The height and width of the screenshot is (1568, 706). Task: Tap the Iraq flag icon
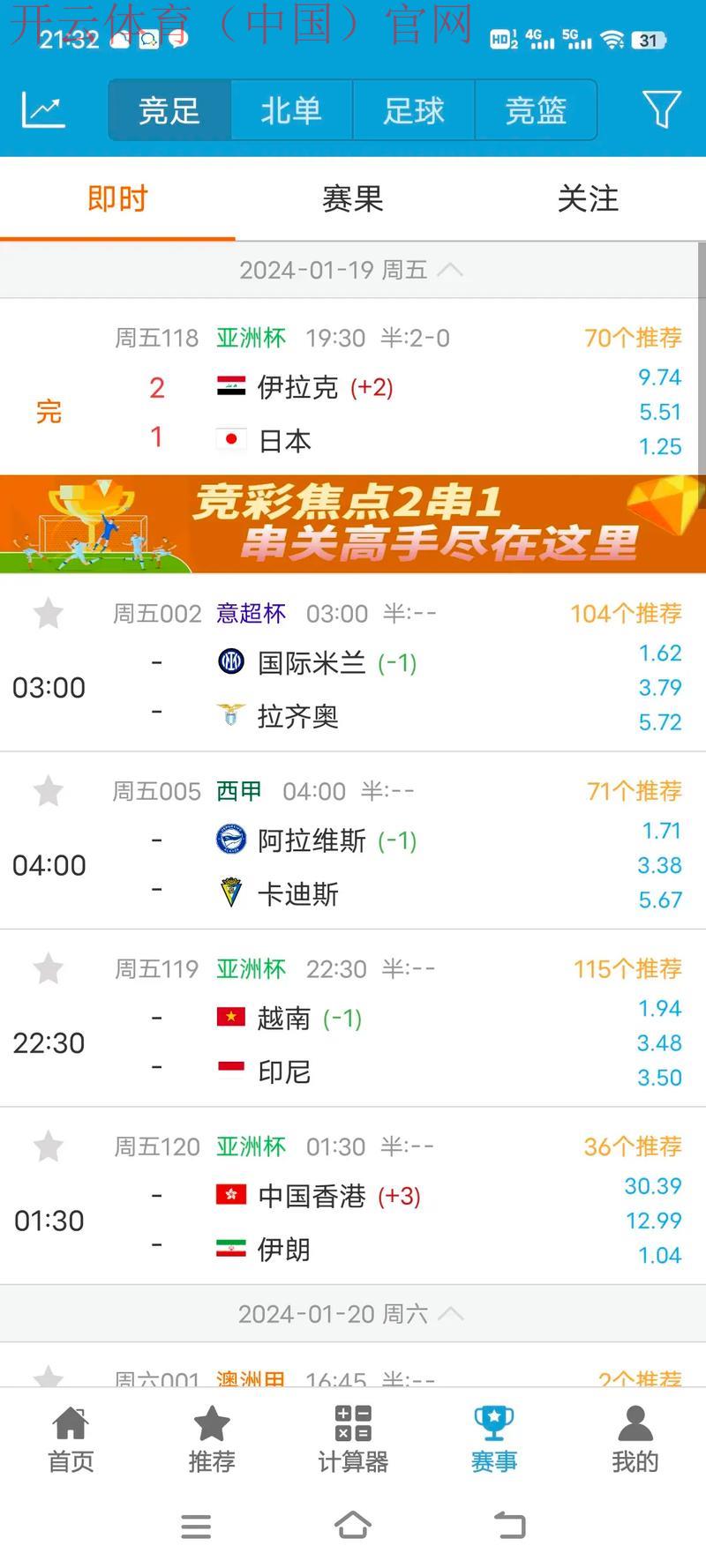point(231,385)
